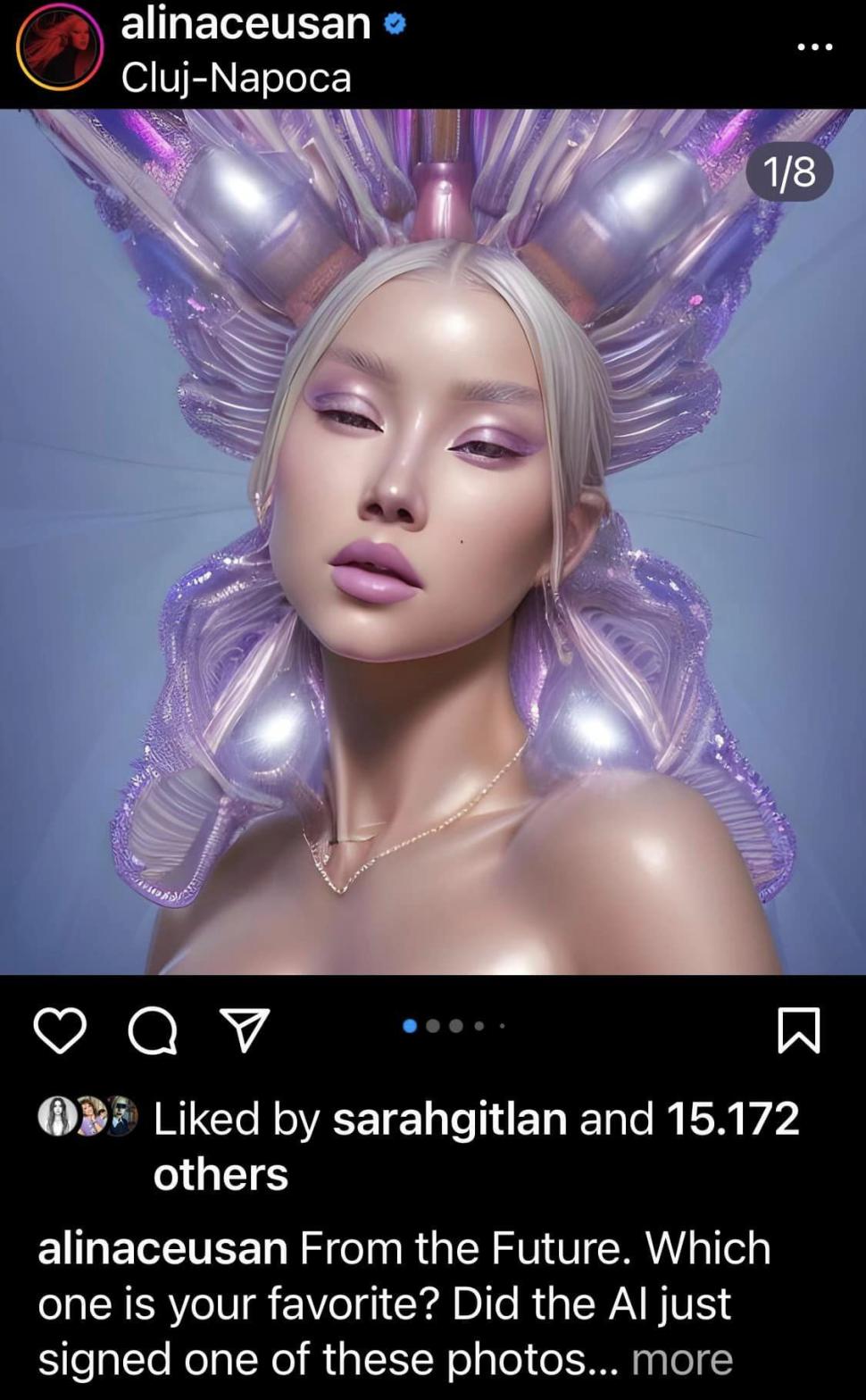Open alinaceusan's name in the caption
The height and width of the screenshot is (1400, 866).
click(x=162, y=1247)
